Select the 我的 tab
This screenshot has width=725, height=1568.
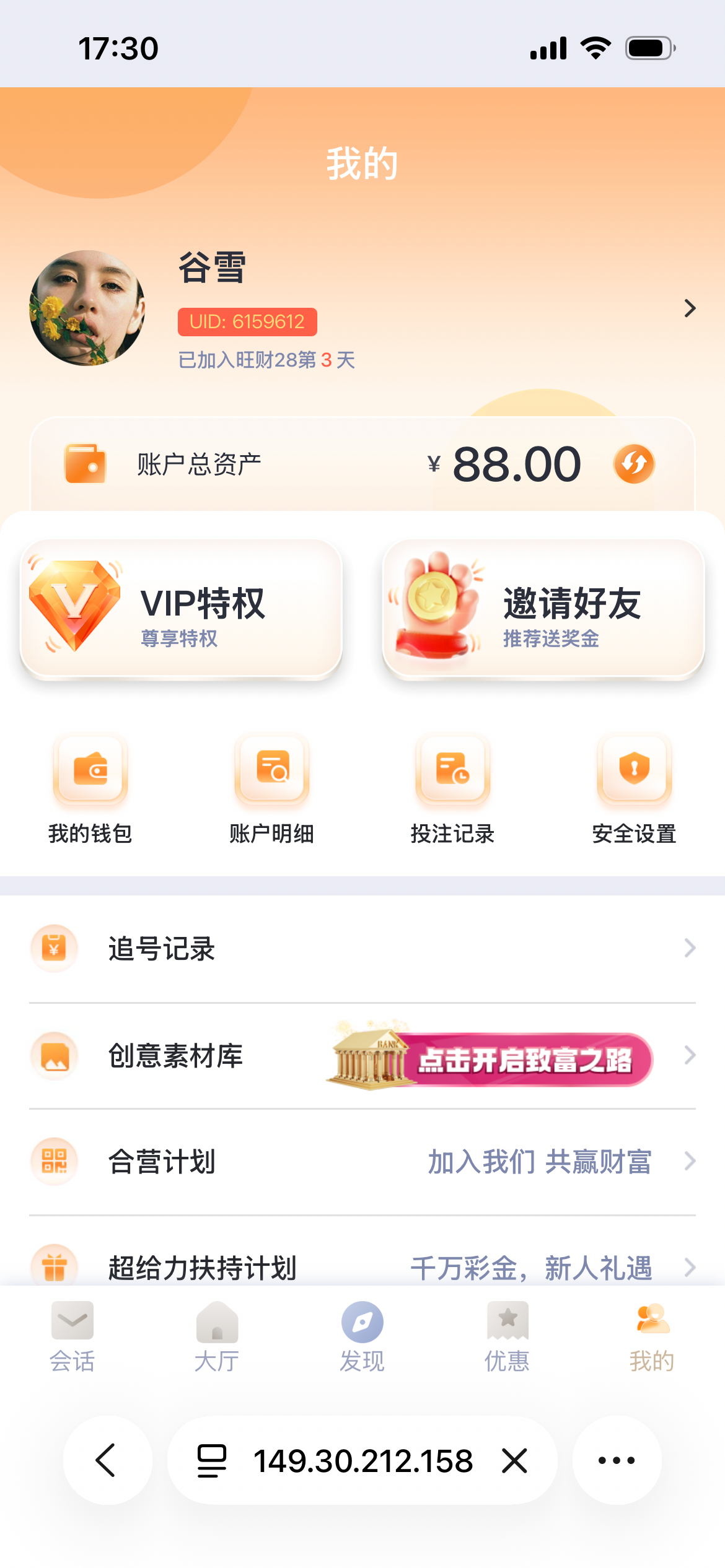(652, 1336)
